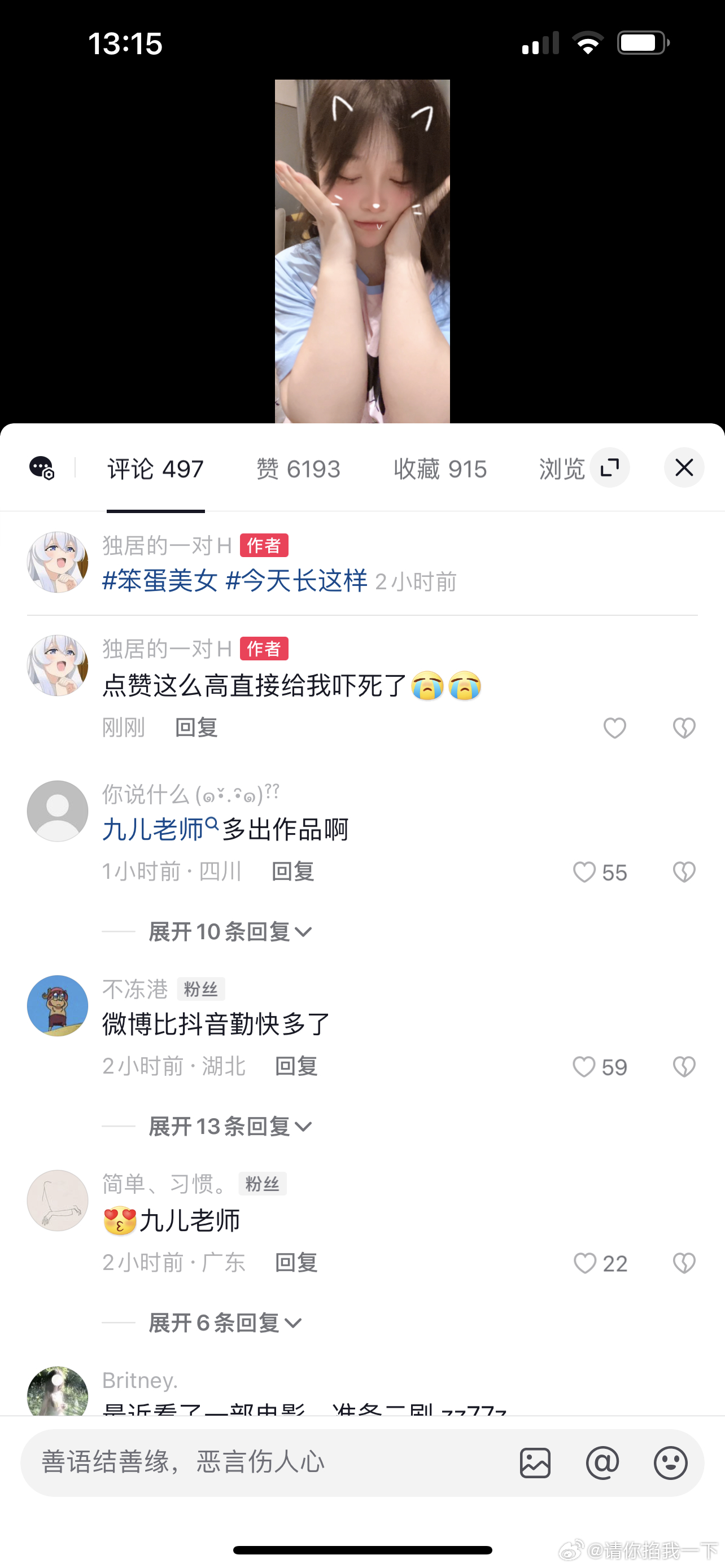Image resolution: width=725 pixels, height=1568 pixels.
Task: Reply to author's 点赞这么高 comment
Action: (x=196, y=728)
